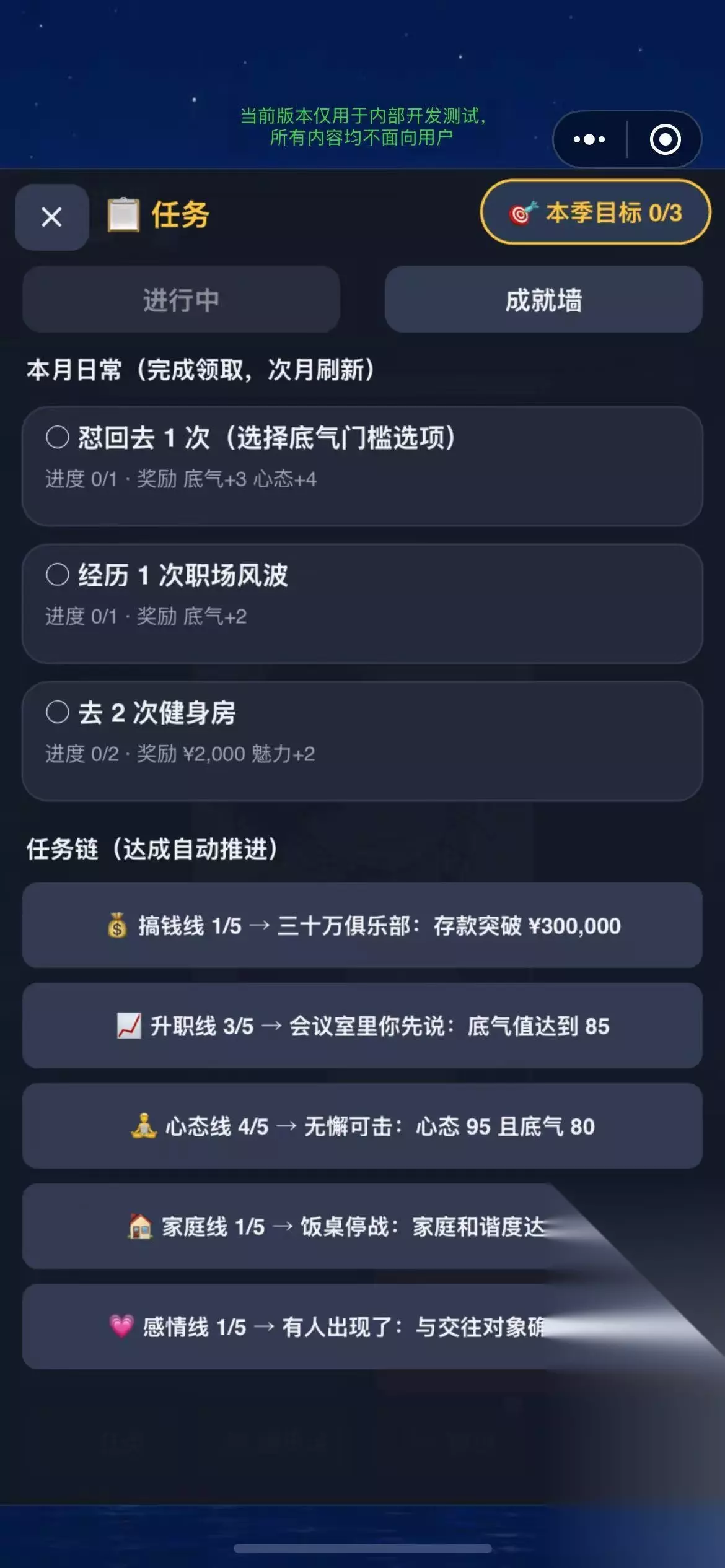
Task: Select the 去 2 次健身房 task
Action: coord(362,741)
